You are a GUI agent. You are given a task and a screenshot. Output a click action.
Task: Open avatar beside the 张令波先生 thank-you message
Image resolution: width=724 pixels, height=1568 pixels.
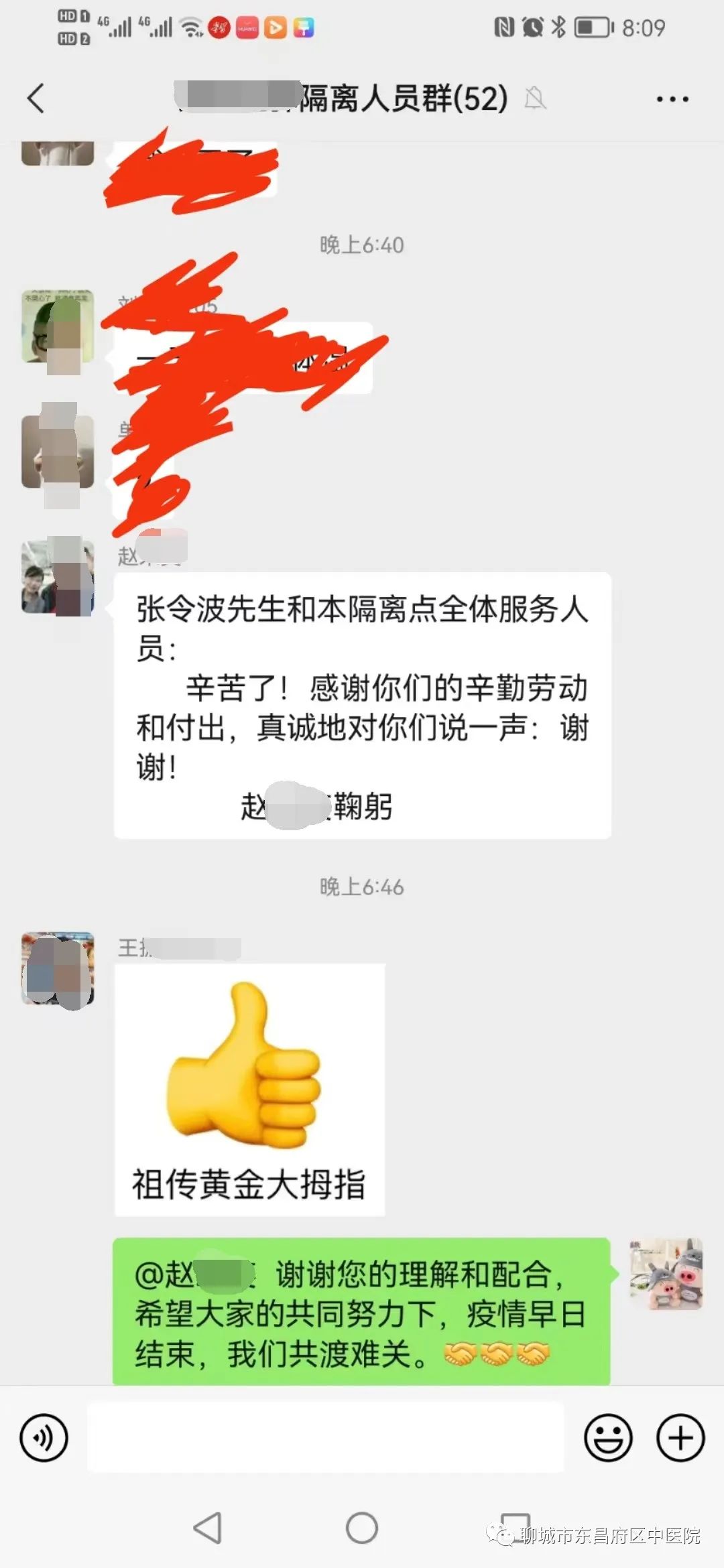58,578
